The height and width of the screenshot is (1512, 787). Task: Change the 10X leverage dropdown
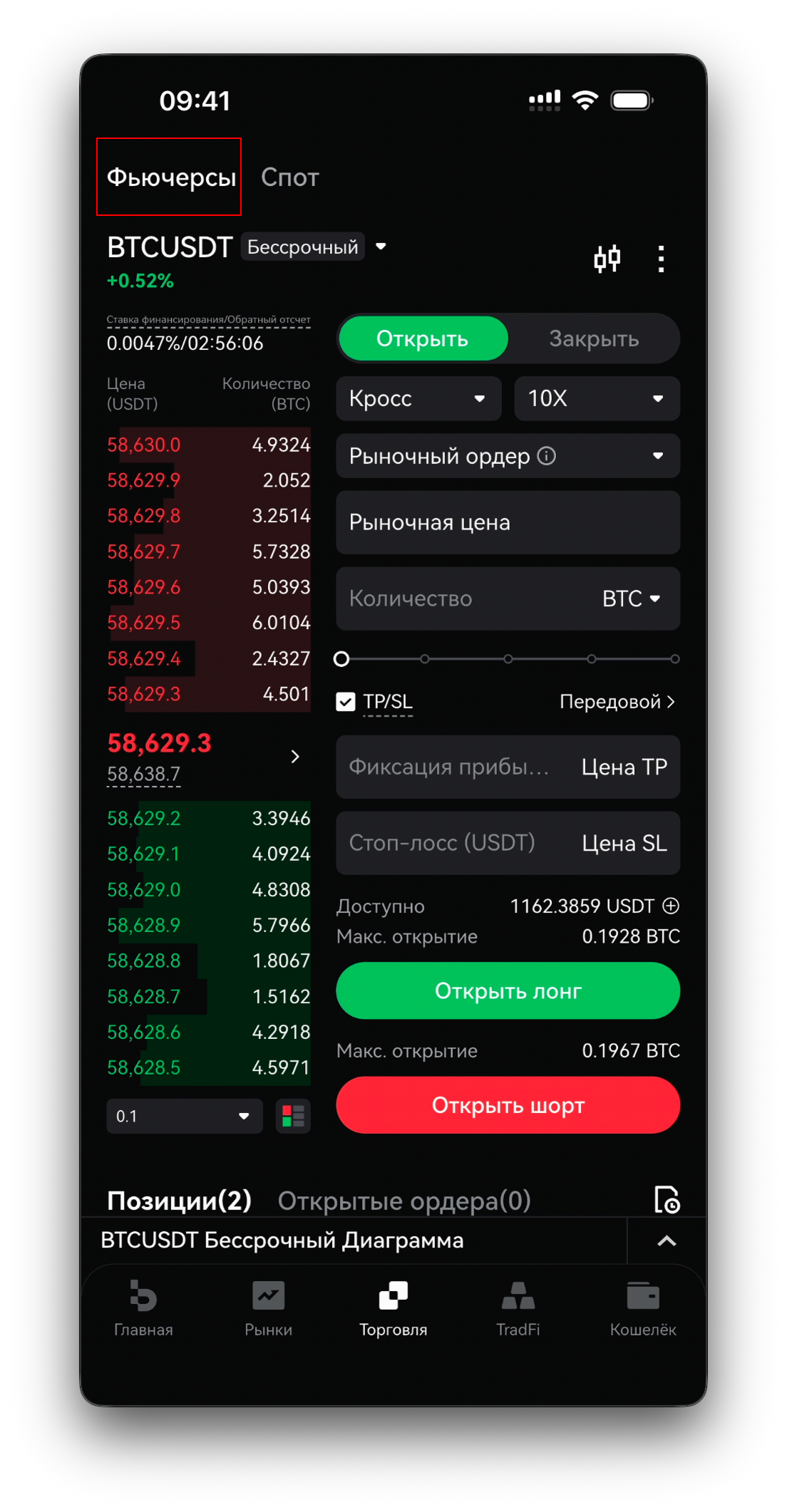(597, 398)
